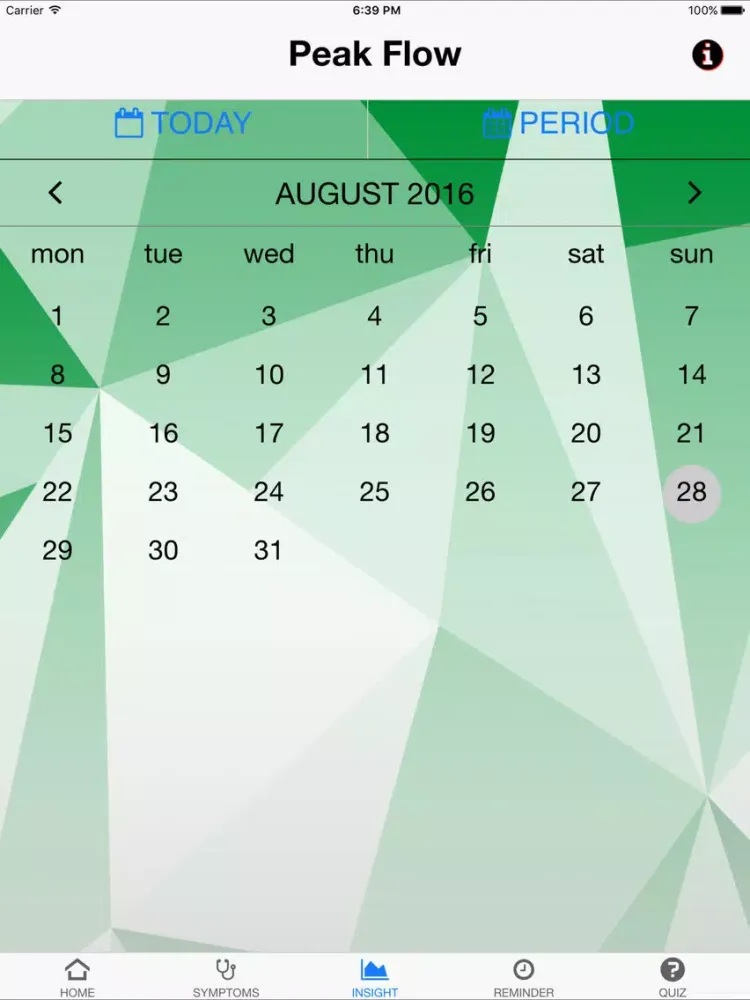The width and height of the screenshot is (750, 1000).
Task: Open the info icon in the header
Action: [x=707, y=55]
